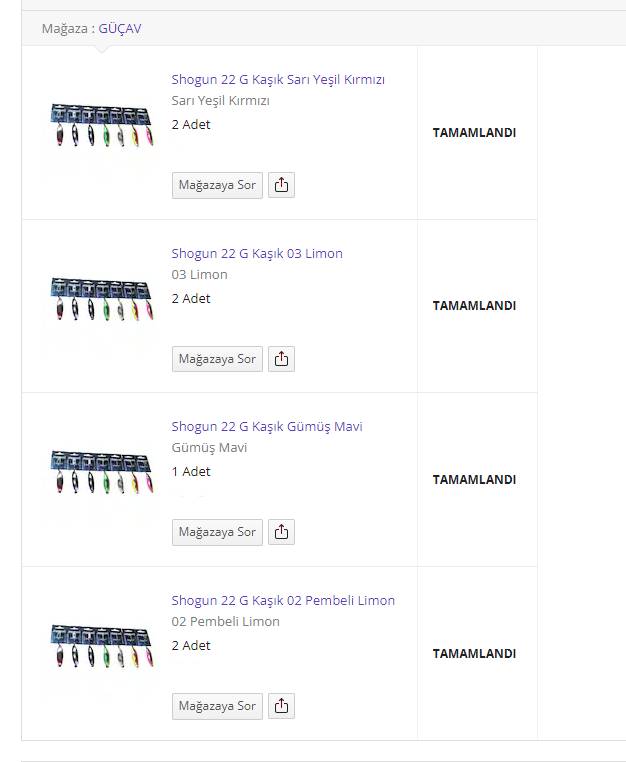Image resolution: width=626 pixels, height=762 pixels.
Task: Tap Mağazaya Sor for Gümüş Mavi item
Action: tap(217, 532)
